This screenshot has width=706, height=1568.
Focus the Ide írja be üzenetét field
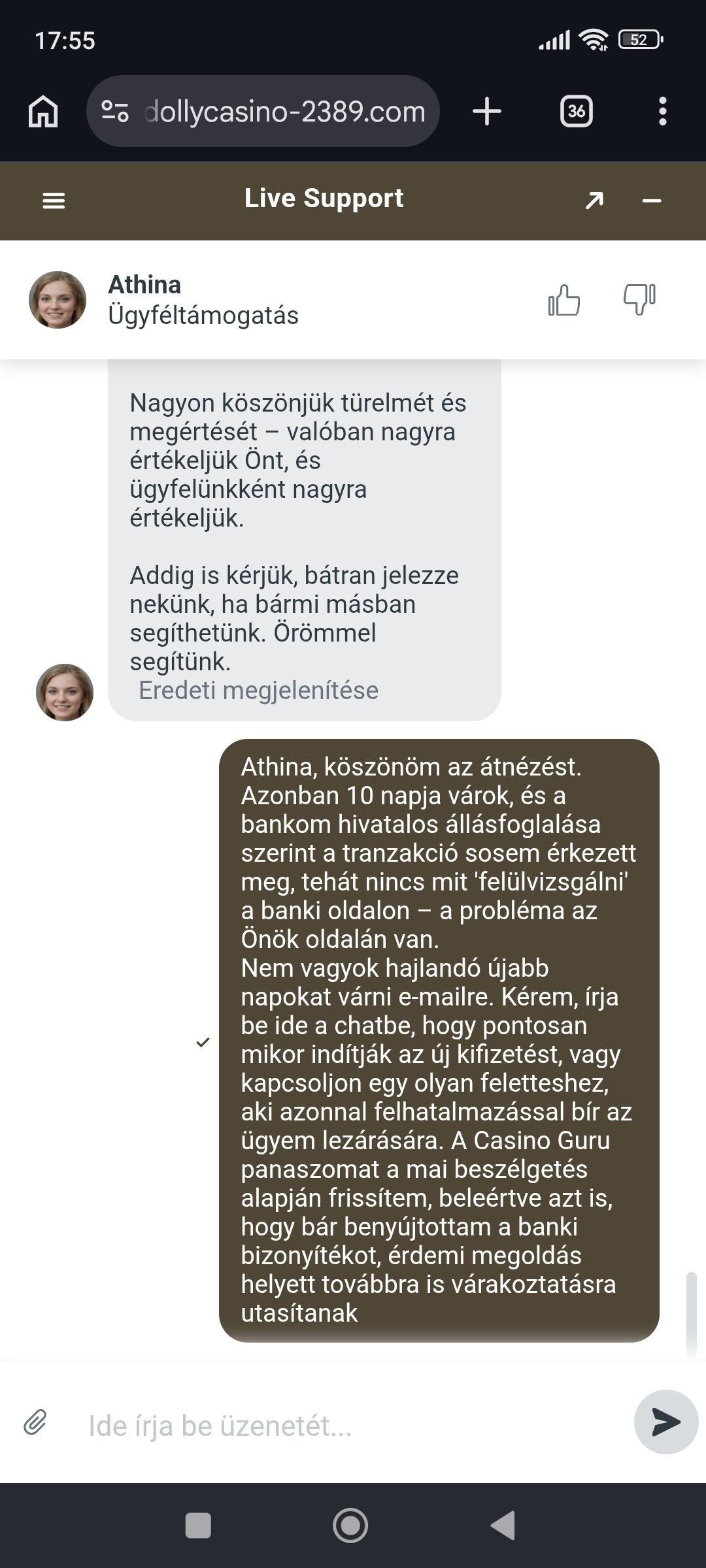[x=353, y=1426]
